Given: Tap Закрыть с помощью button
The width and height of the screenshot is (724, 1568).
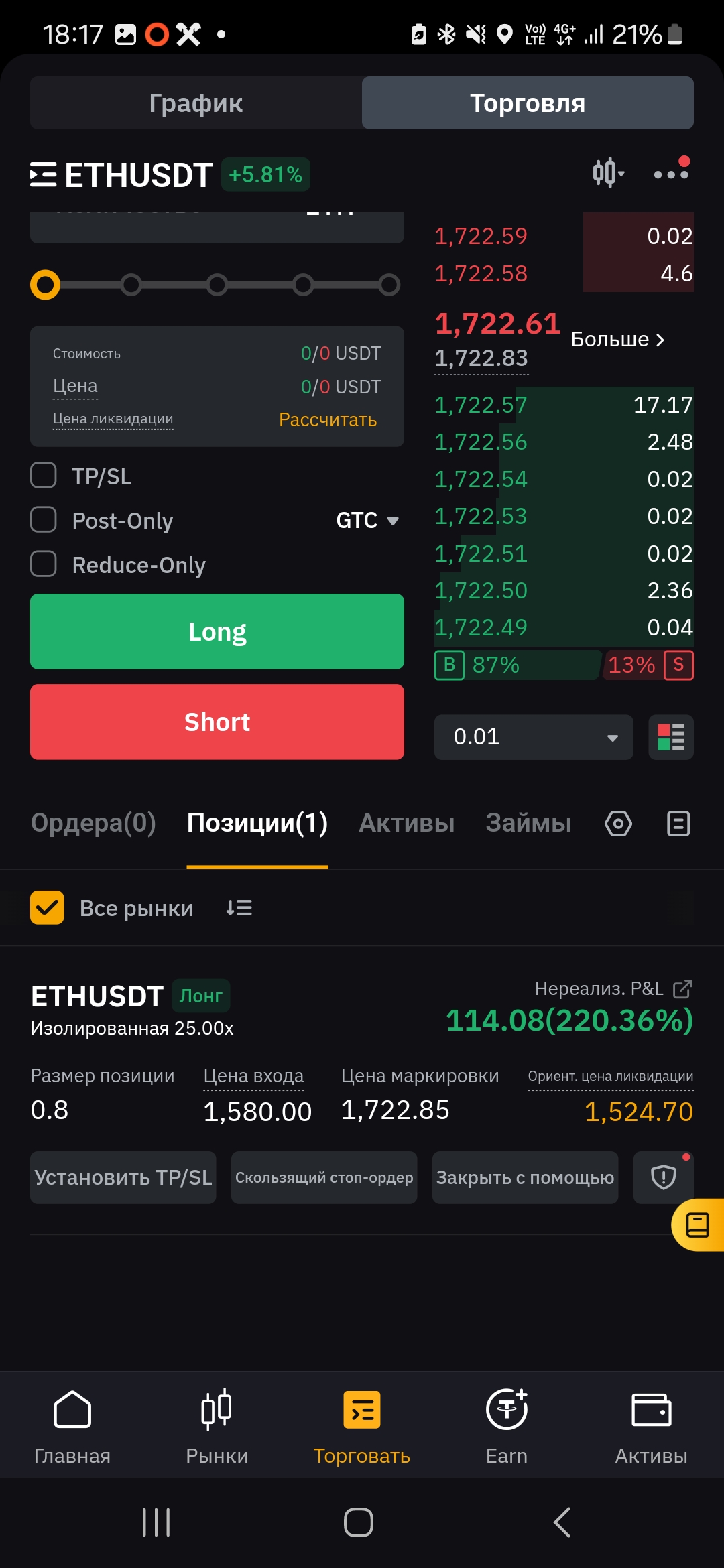Looking at the screenshot, I should pos(526,1177).
